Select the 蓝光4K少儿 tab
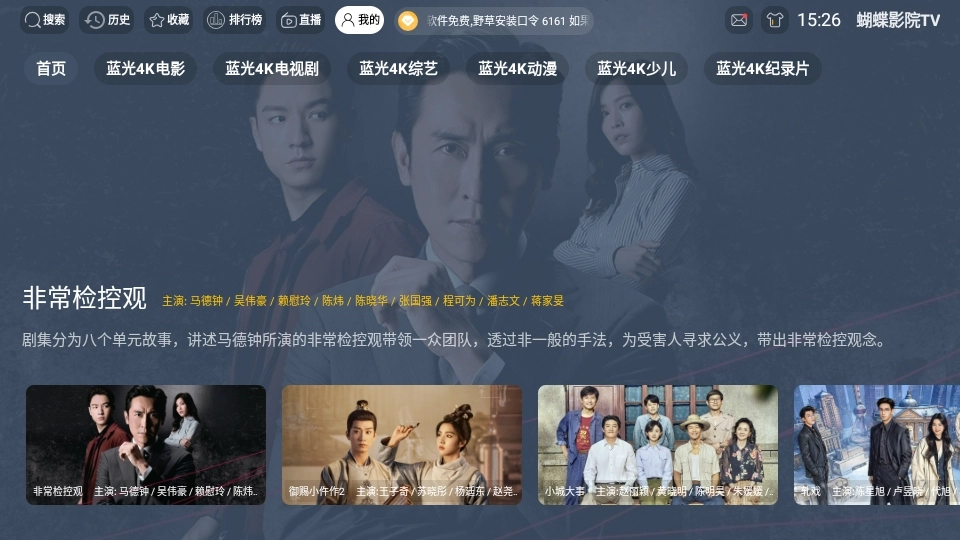The image size is (960, 540). 636,68
